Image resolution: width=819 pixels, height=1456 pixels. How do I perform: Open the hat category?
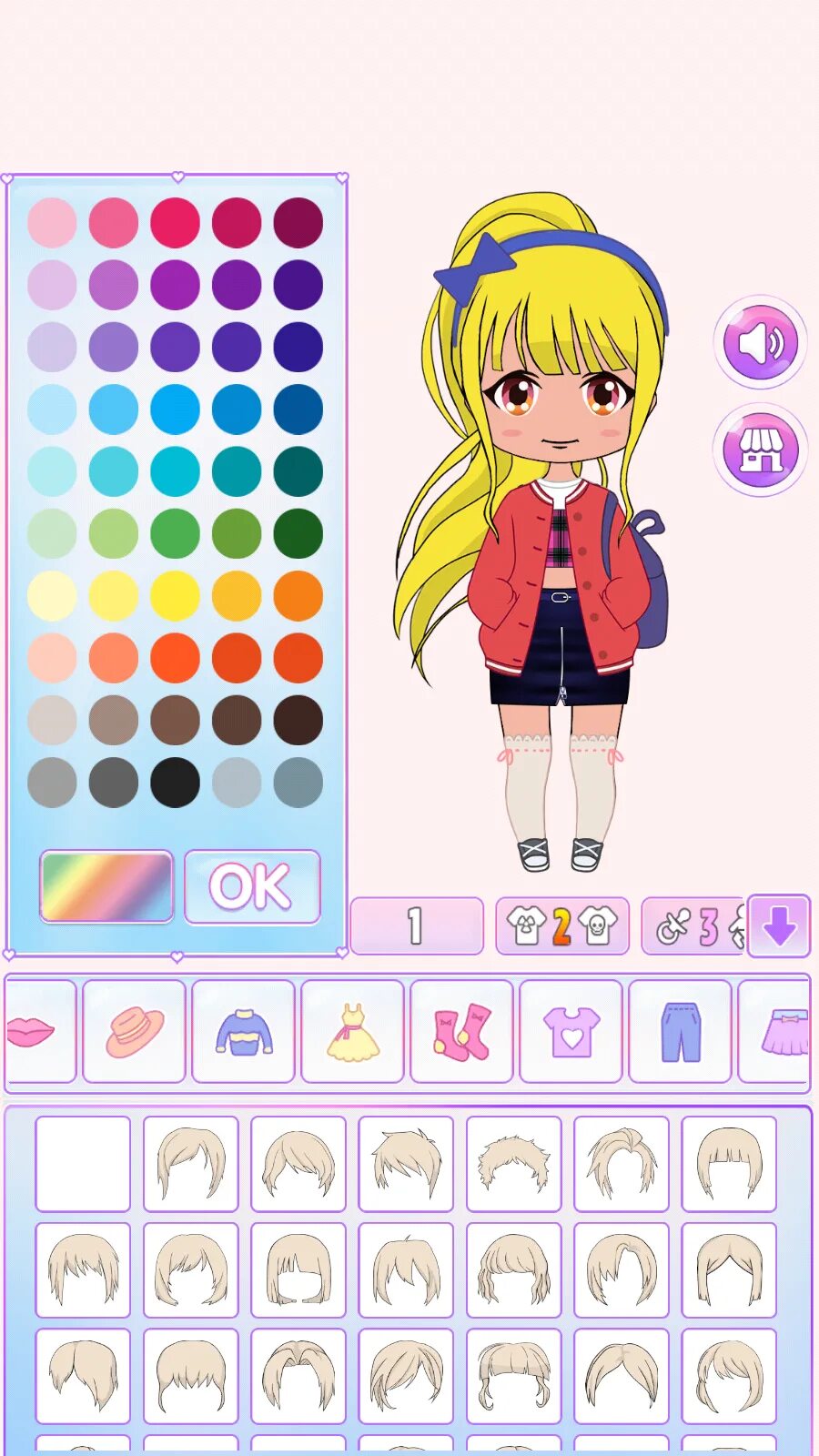click(x=135, y=1031)
